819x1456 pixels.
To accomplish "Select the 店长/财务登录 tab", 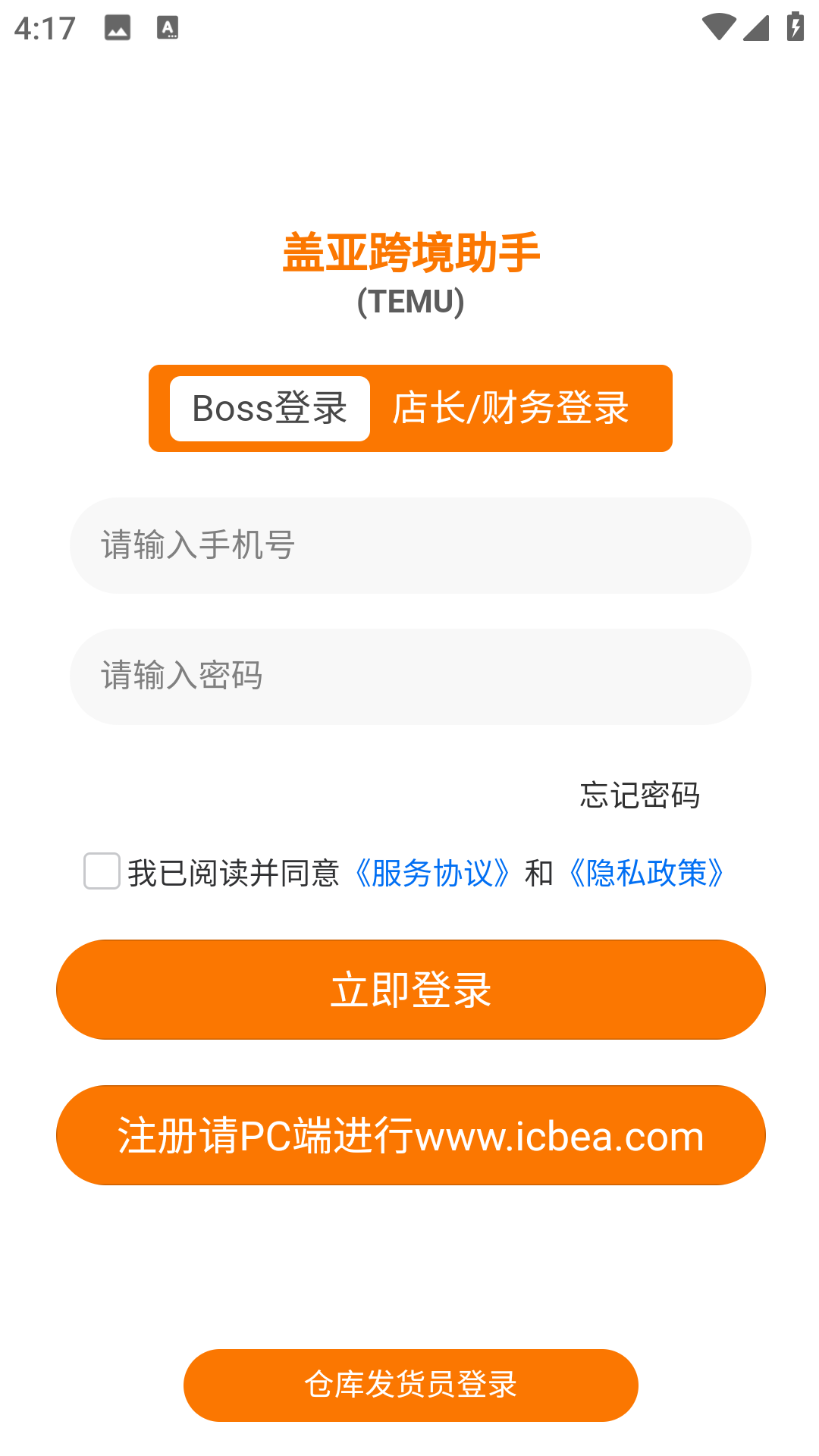I will [510, 409].
